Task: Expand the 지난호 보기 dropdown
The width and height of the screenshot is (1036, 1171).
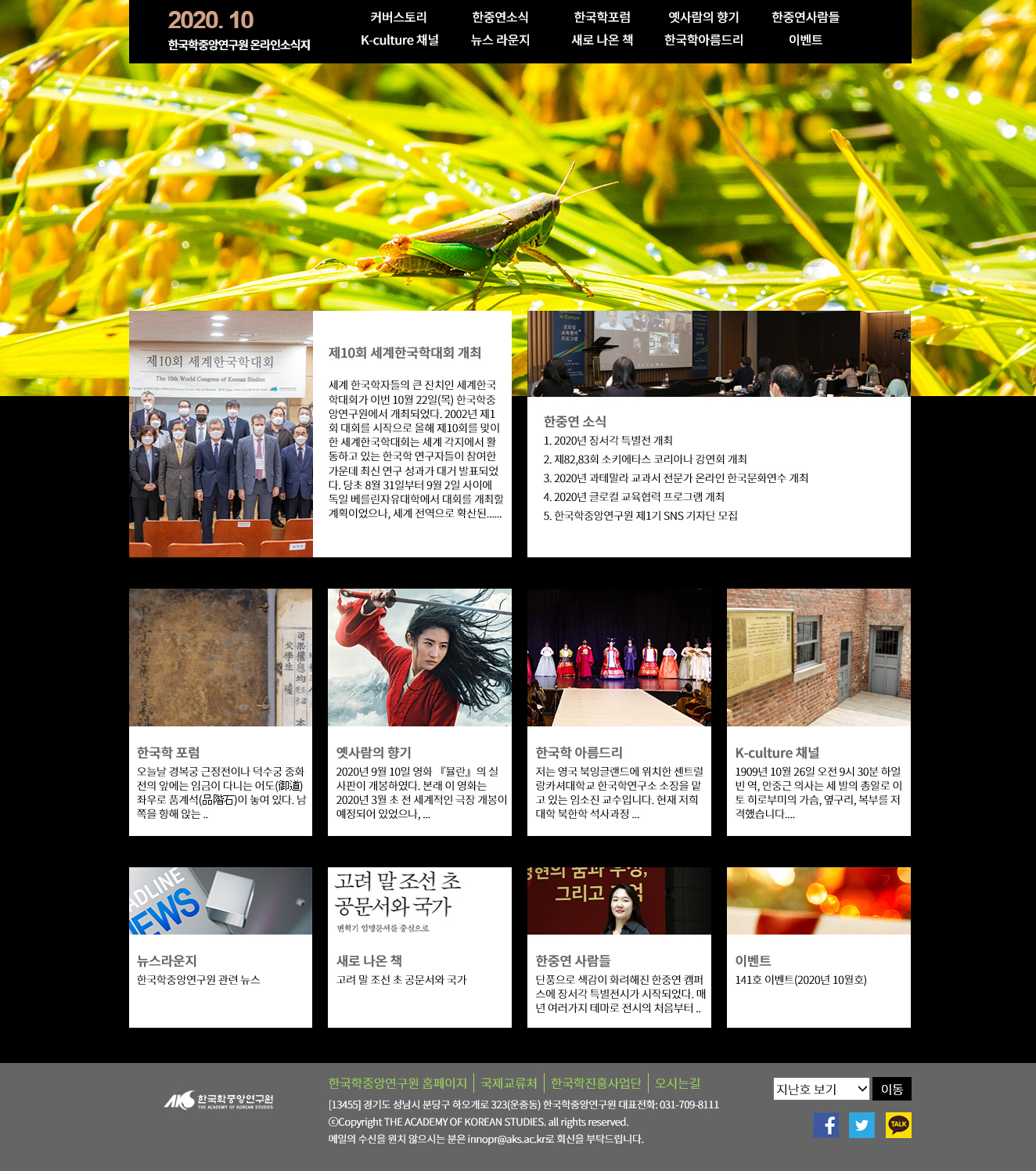Action: pos(822,1089)
